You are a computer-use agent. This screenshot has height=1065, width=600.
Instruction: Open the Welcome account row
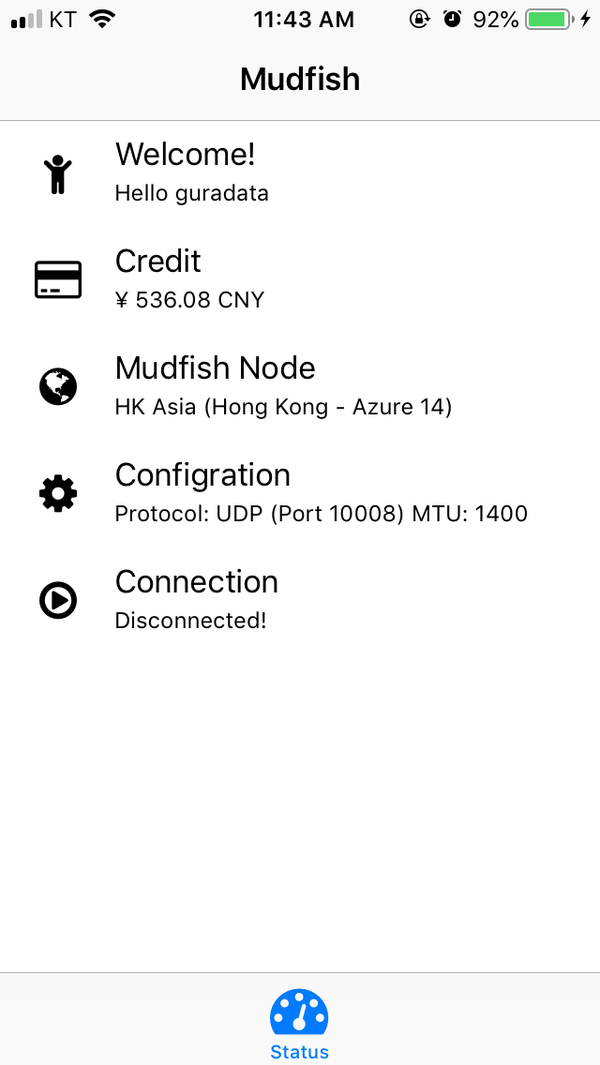point(300,173)
